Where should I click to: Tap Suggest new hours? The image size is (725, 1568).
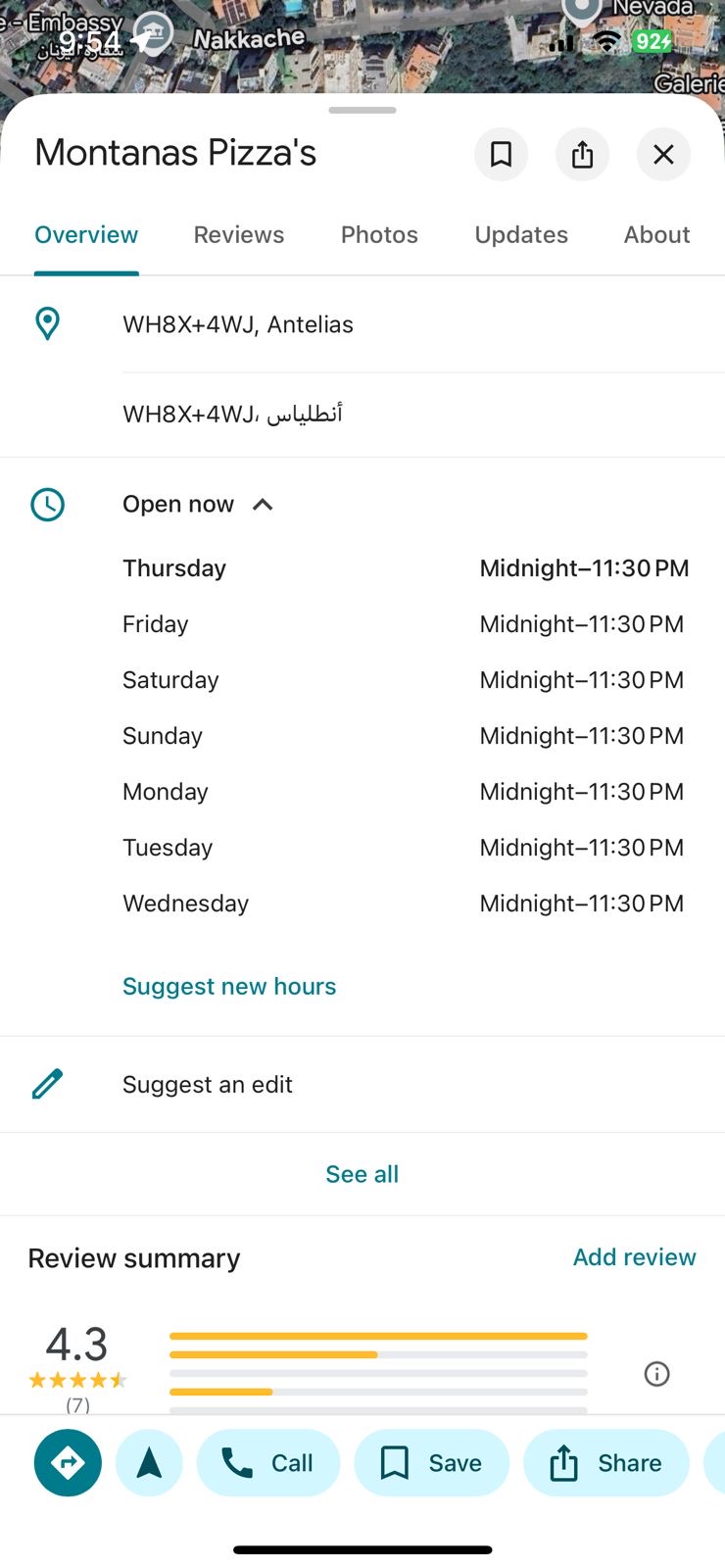click(229, 987)
